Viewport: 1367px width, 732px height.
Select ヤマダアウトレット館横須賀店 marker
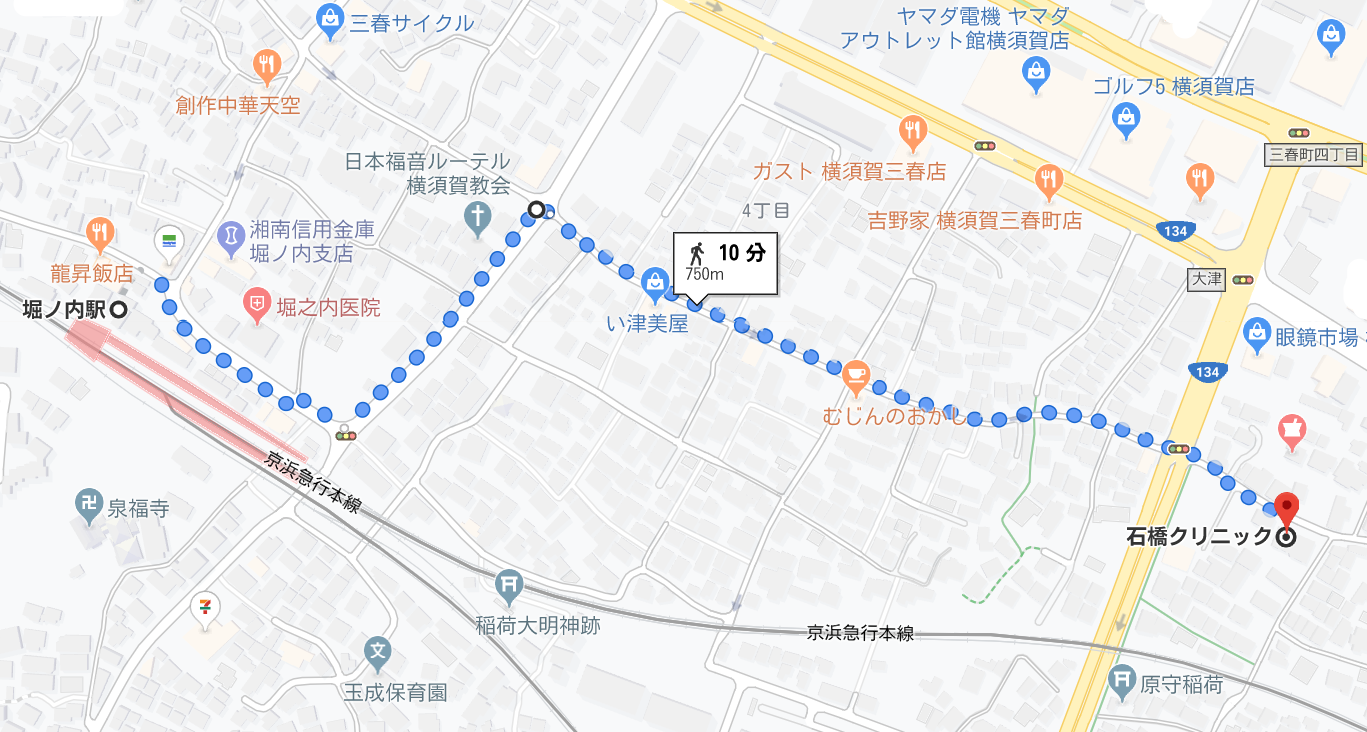pos(1034,72)
